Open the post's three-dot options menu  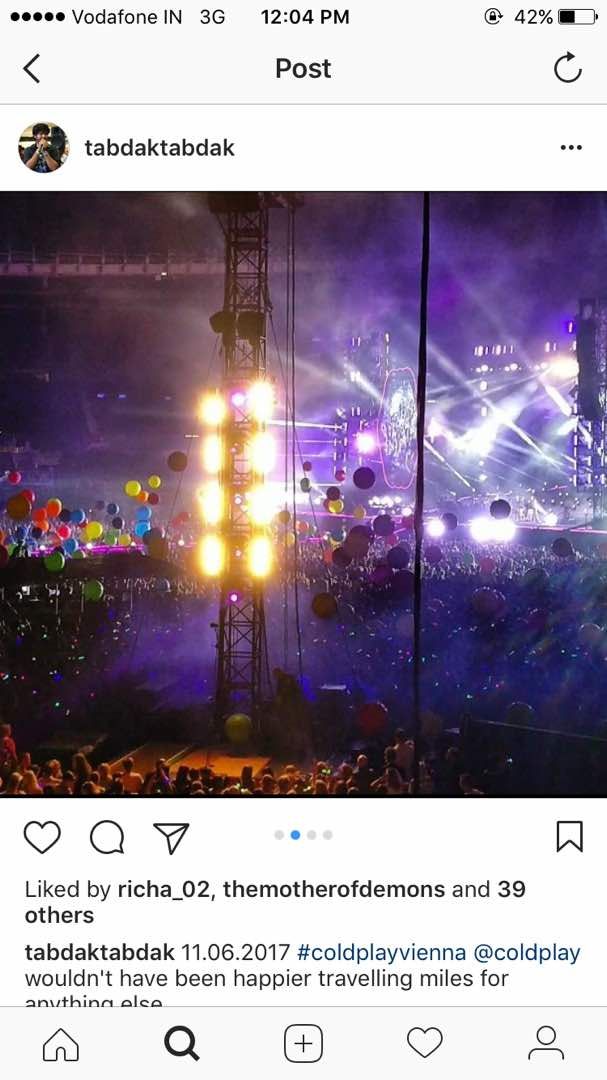pyautogui.click(x=570, y=148)
